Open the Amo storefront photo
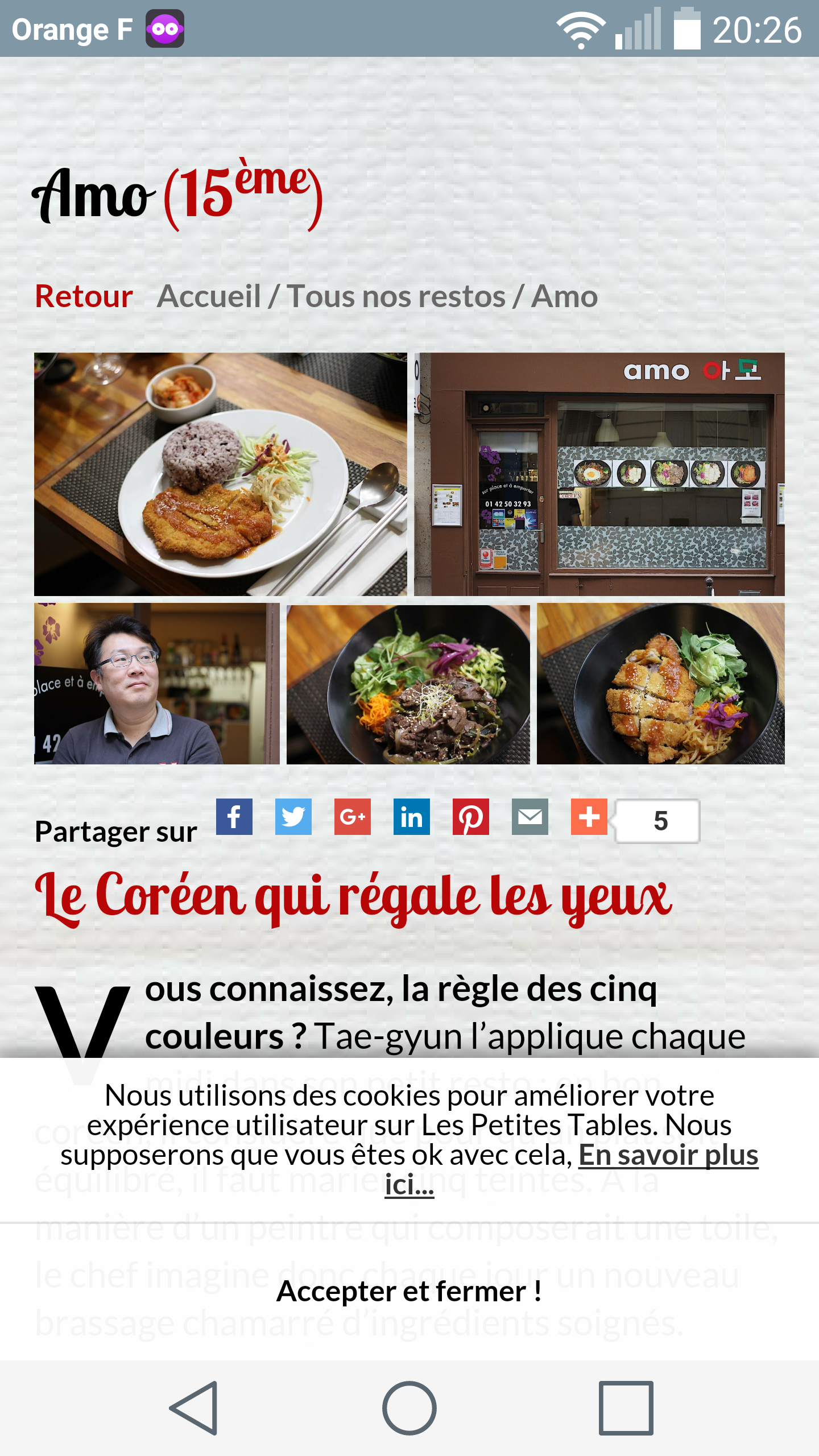The width and height of the screenshot is (819, 1456). (599, 474)
